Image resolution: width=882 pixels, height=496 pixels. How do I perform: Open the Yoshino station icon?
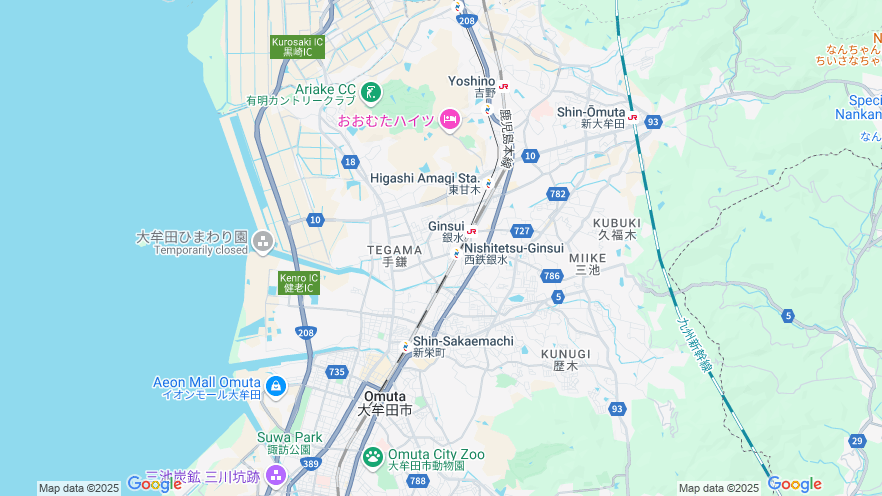pos(503,87)
